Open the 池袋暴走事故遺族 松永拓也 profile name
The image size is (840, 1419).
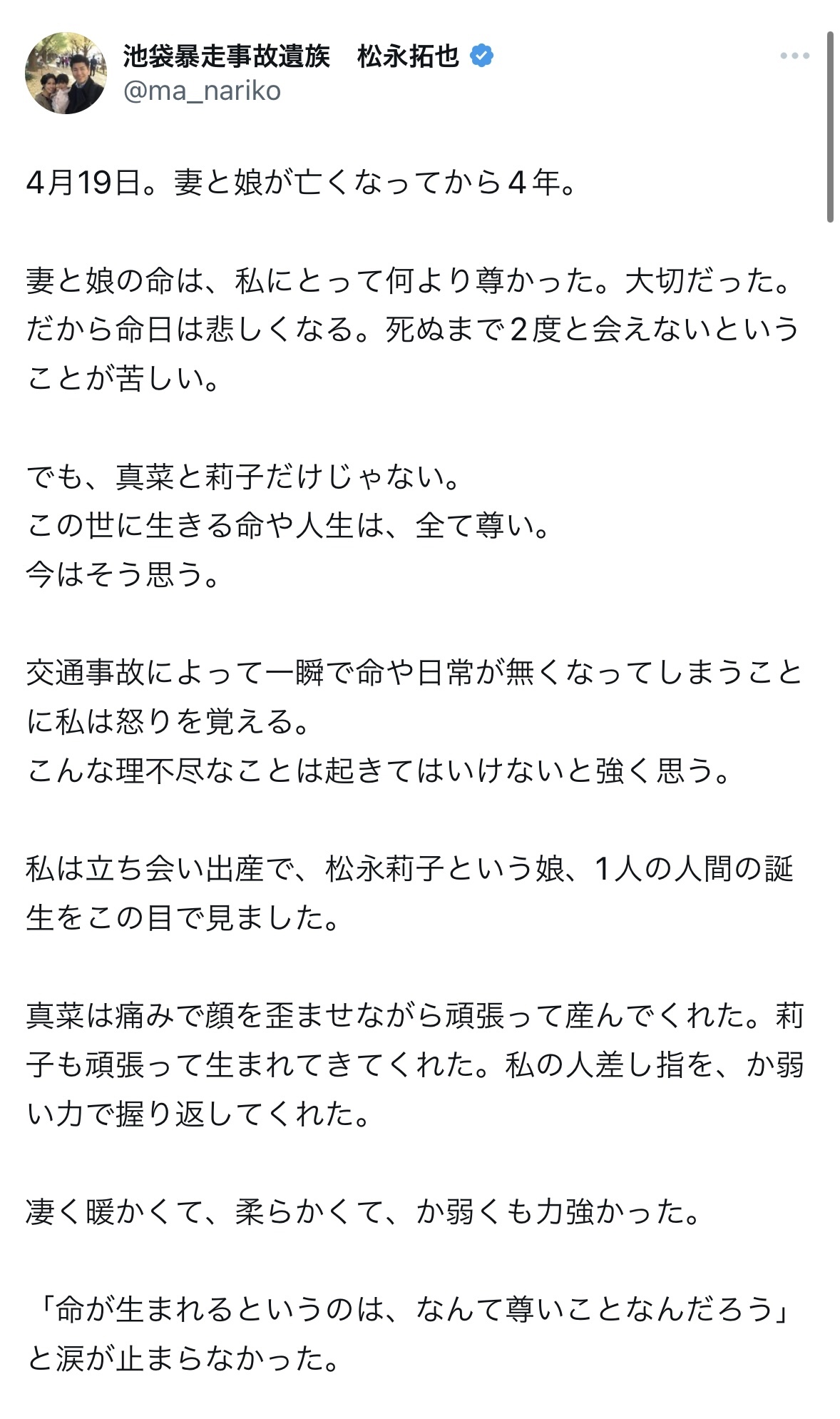click(x=291, y=56)
